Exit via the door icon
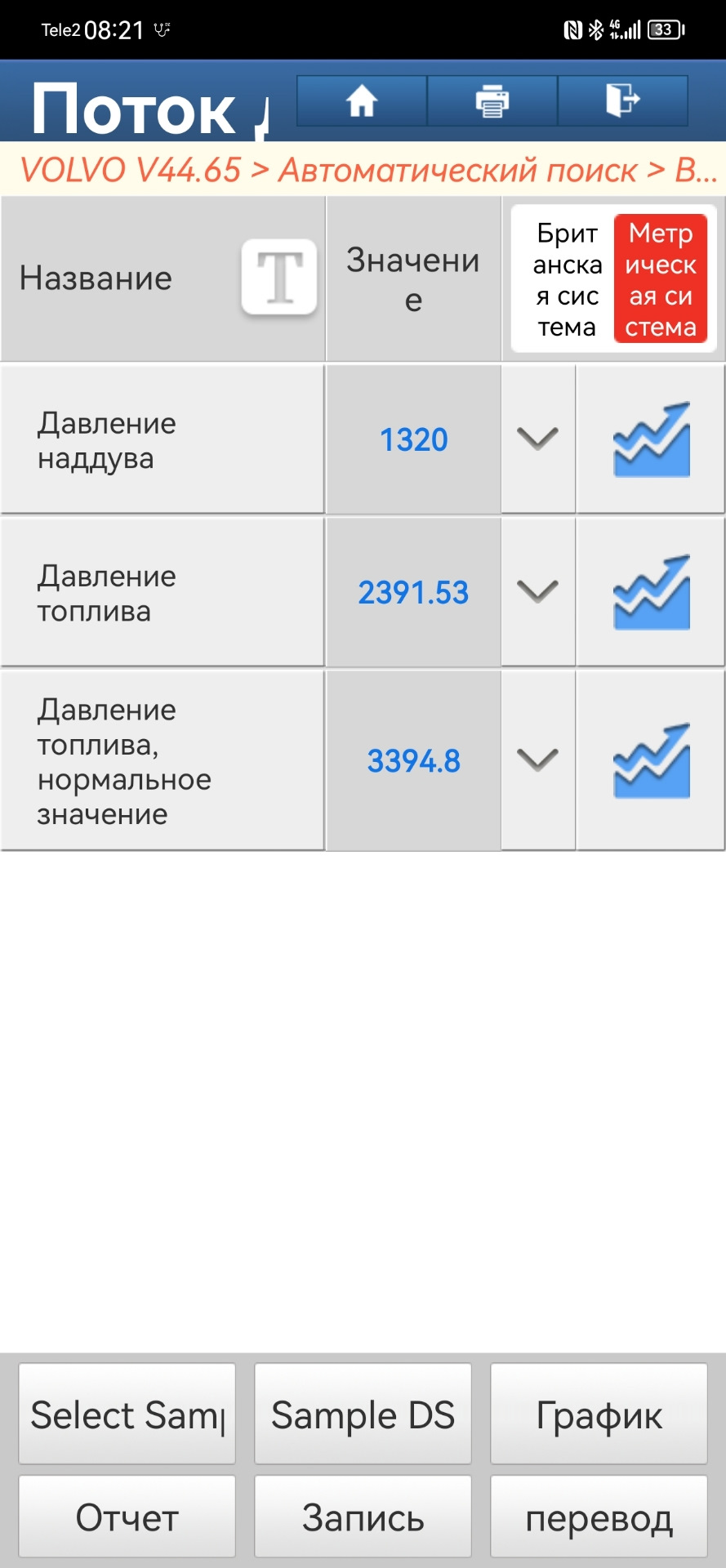Viewport: 726px width, 1568px height. click(622, 101)
